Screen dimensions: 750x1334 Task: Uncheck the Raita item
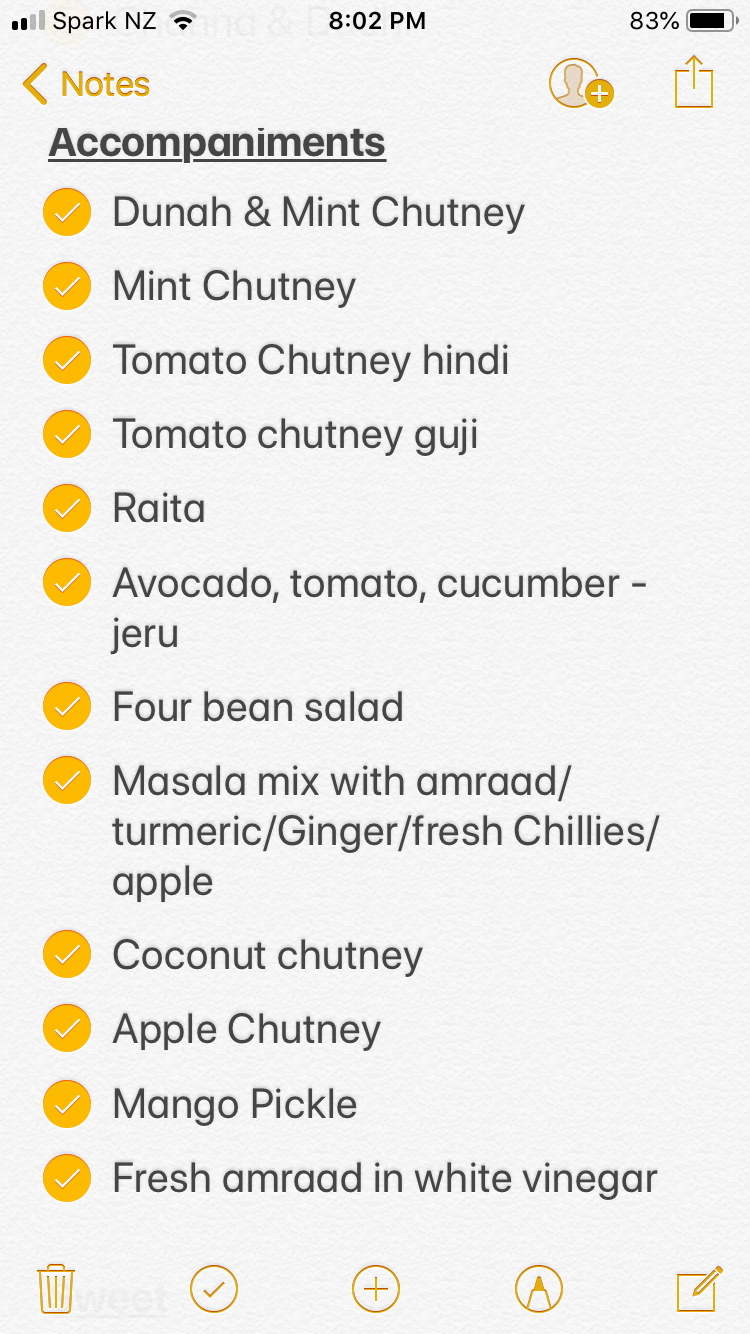pyautogui.click(x=67, y=509)
